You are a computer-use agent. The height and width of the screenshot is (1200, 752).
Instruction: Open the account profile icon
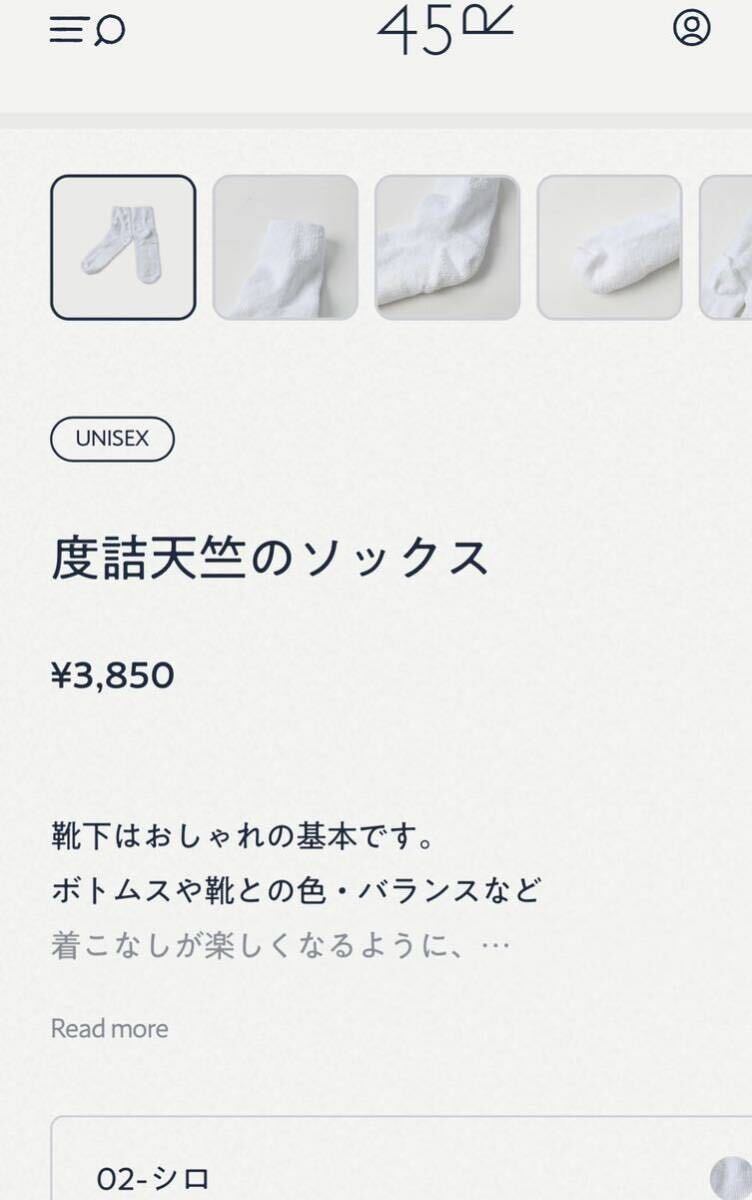(x=691, y=27)
